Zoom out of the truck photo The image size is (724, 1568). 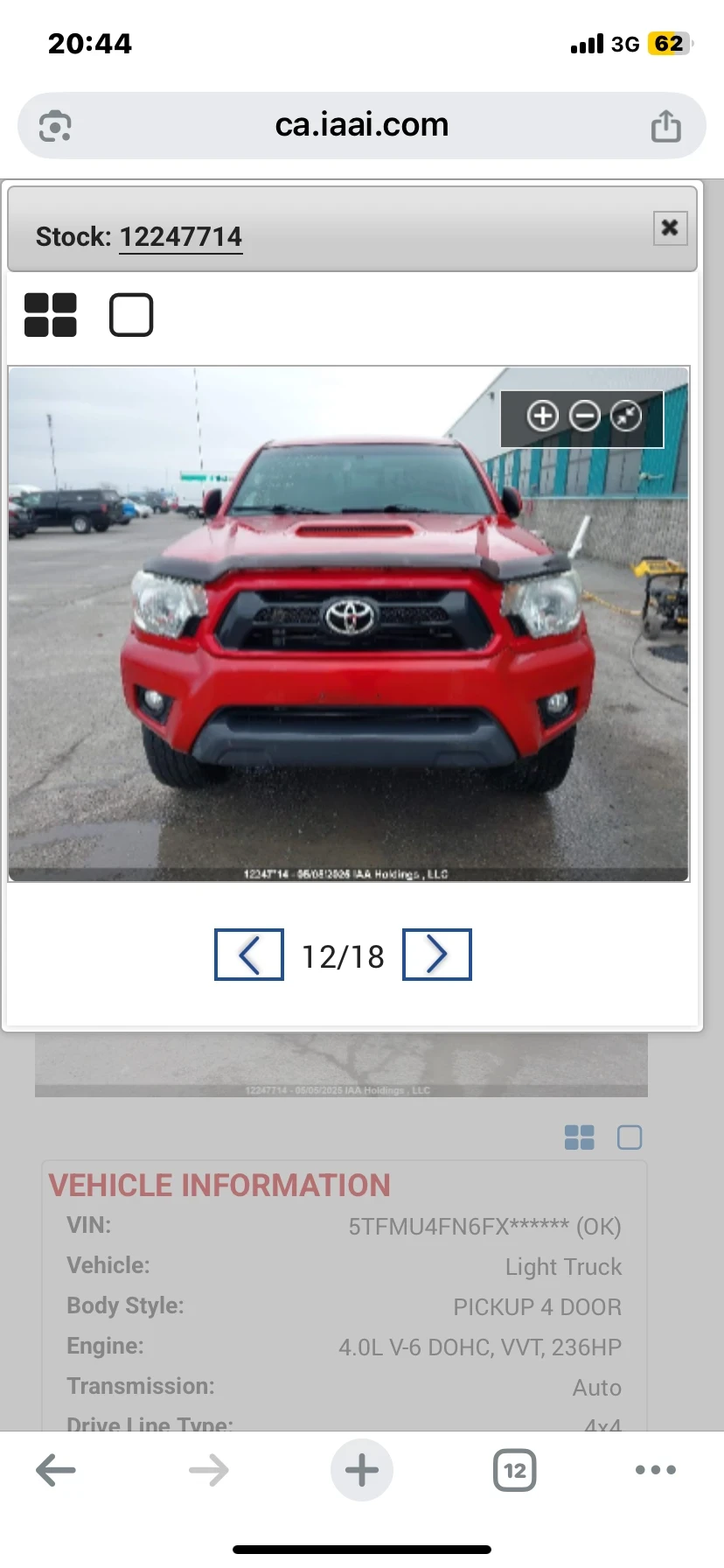585,416
